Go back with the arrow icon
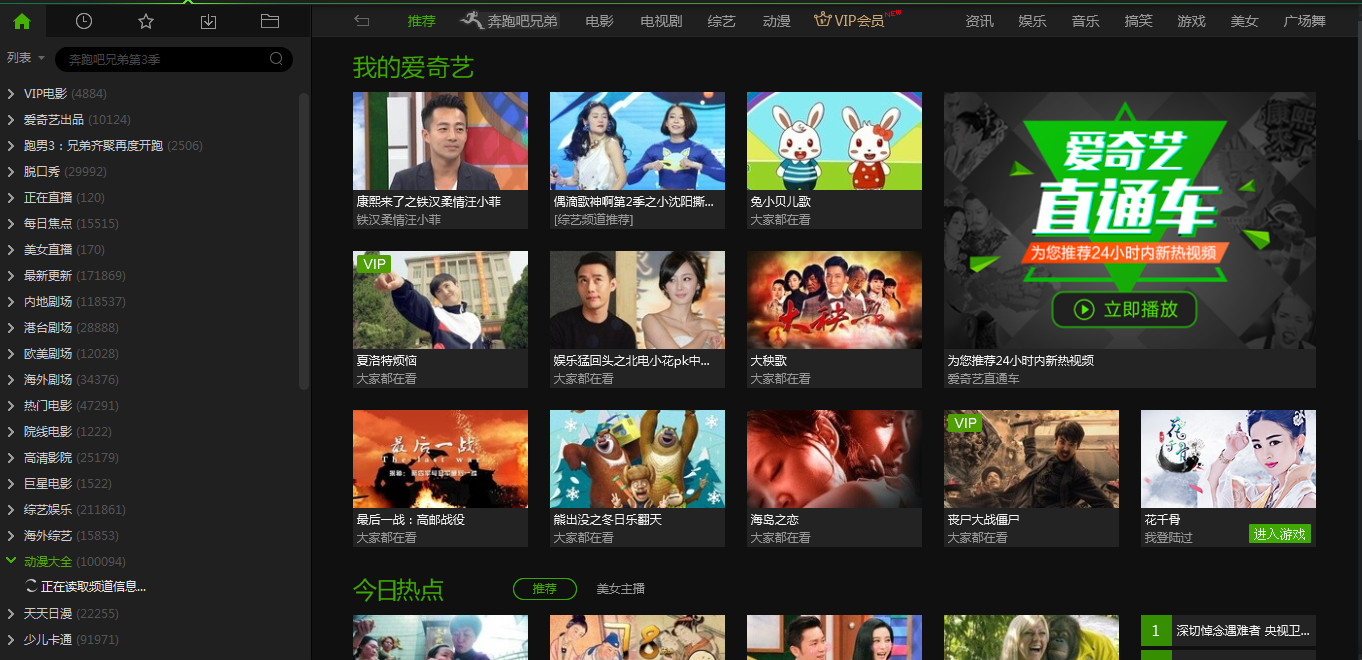 coord(362,21)
